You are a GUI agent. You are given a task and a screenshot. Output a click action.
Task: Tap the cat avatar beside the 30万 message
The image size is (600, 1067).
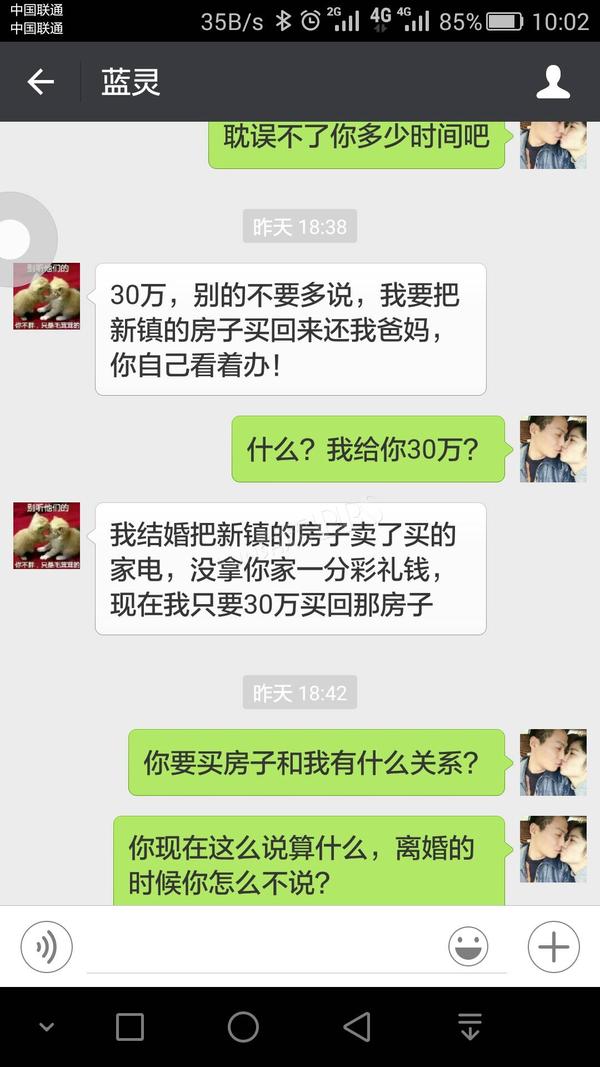click(46, 296)
